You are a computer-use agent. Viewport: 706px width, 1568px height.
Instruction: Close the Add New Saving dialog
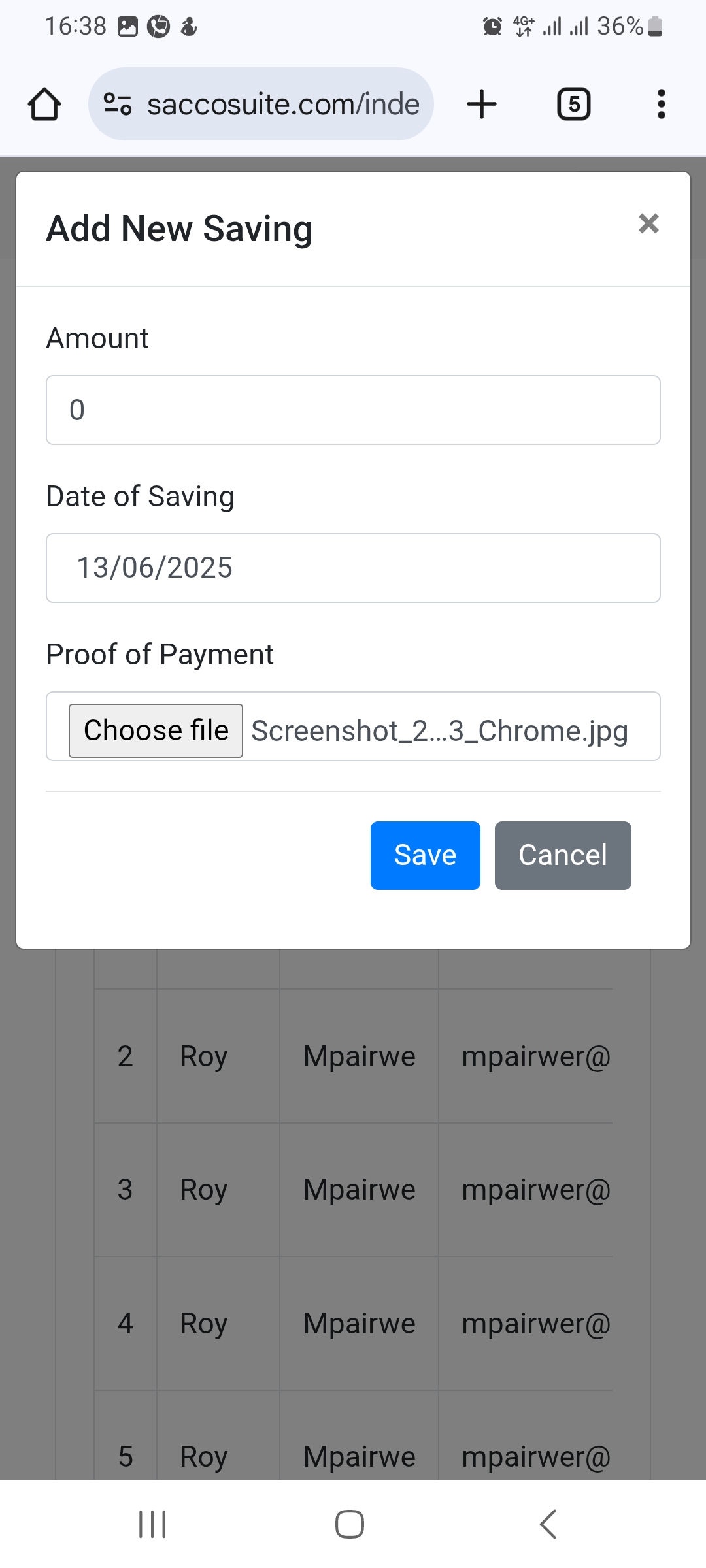[648, 224]
